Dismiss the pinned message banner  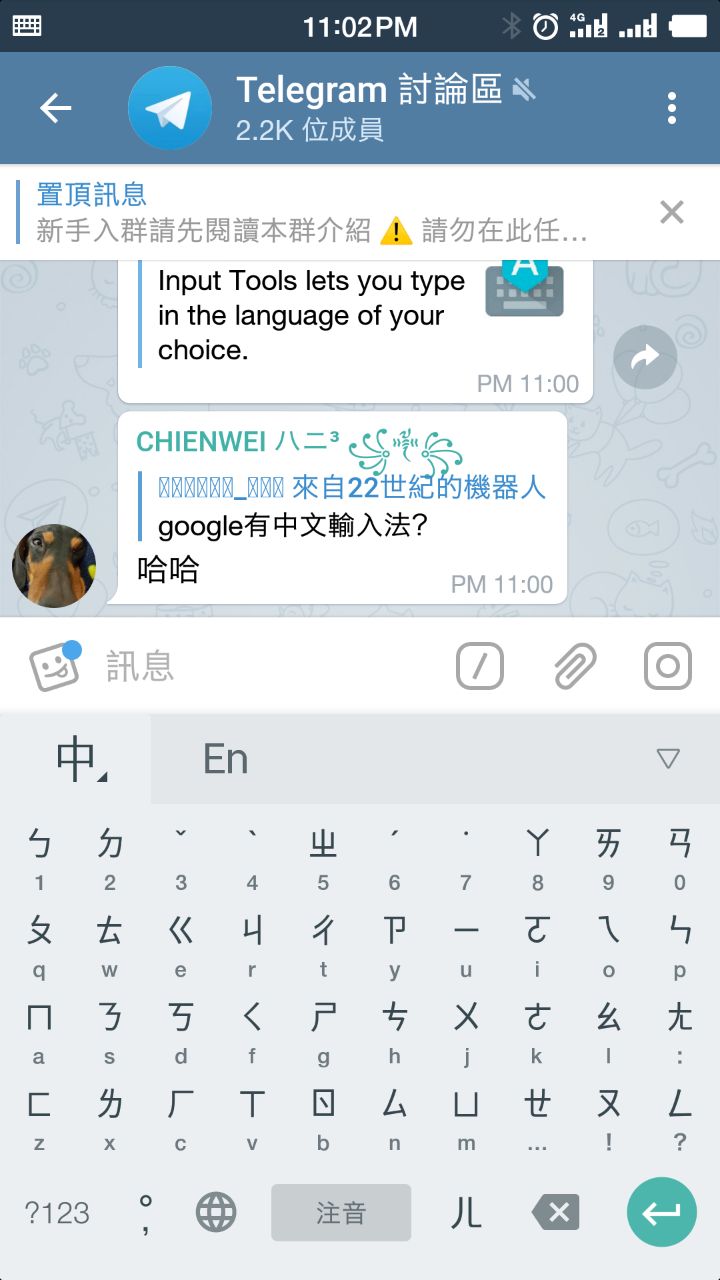(671, 212)
